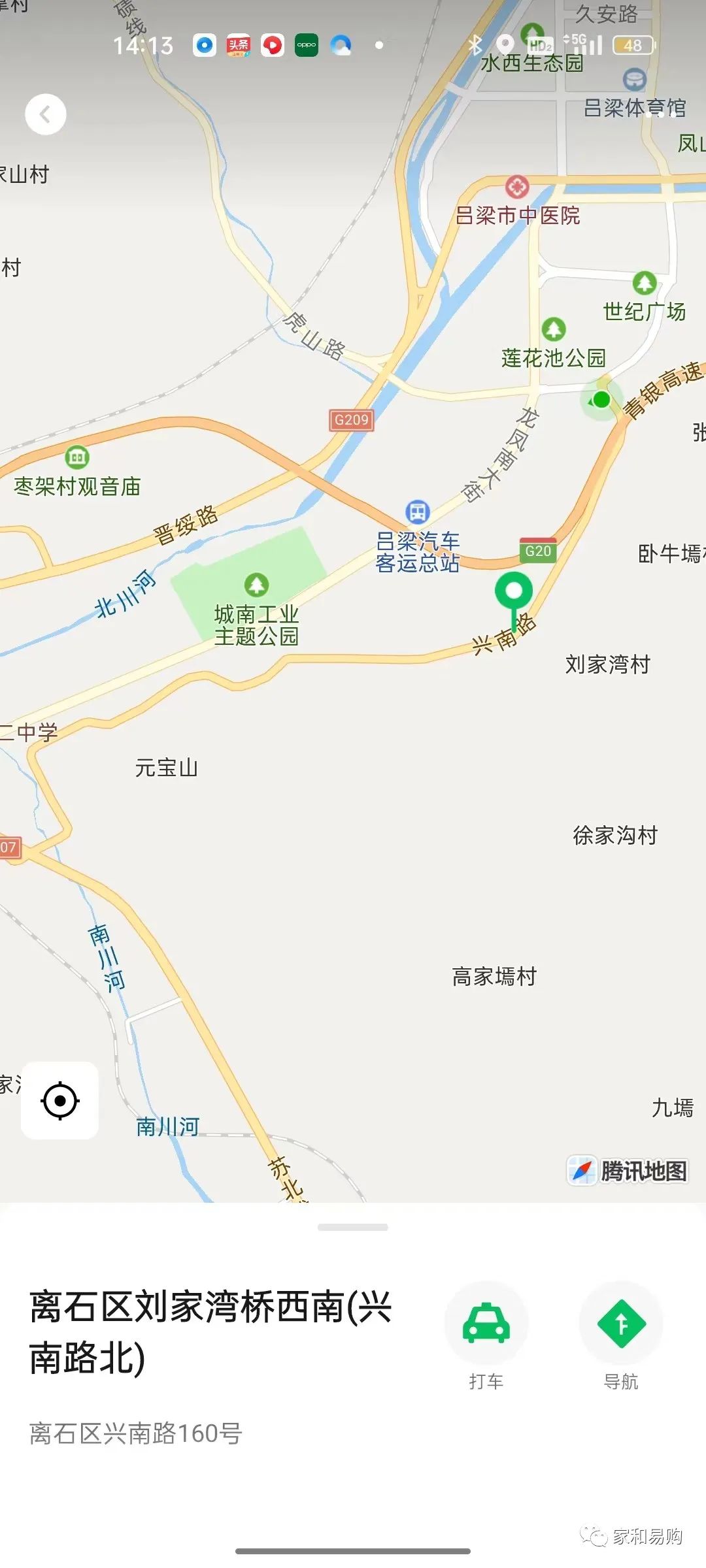Screen dimensions: 706x1568
Task: Select the 世纪广场 marker on map
Action: click(x=645, y=283)
